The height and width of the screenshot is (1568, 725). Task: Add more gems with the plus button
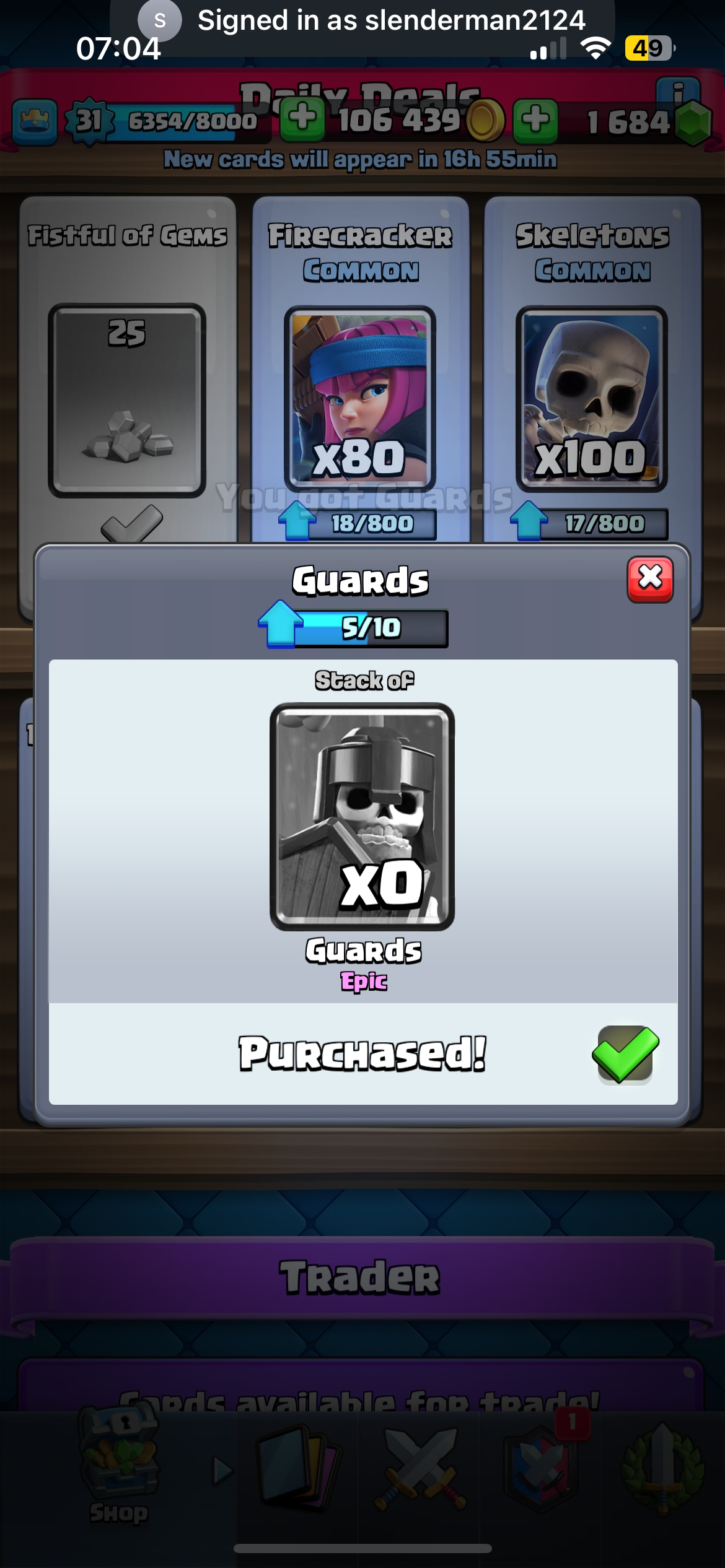535,118
